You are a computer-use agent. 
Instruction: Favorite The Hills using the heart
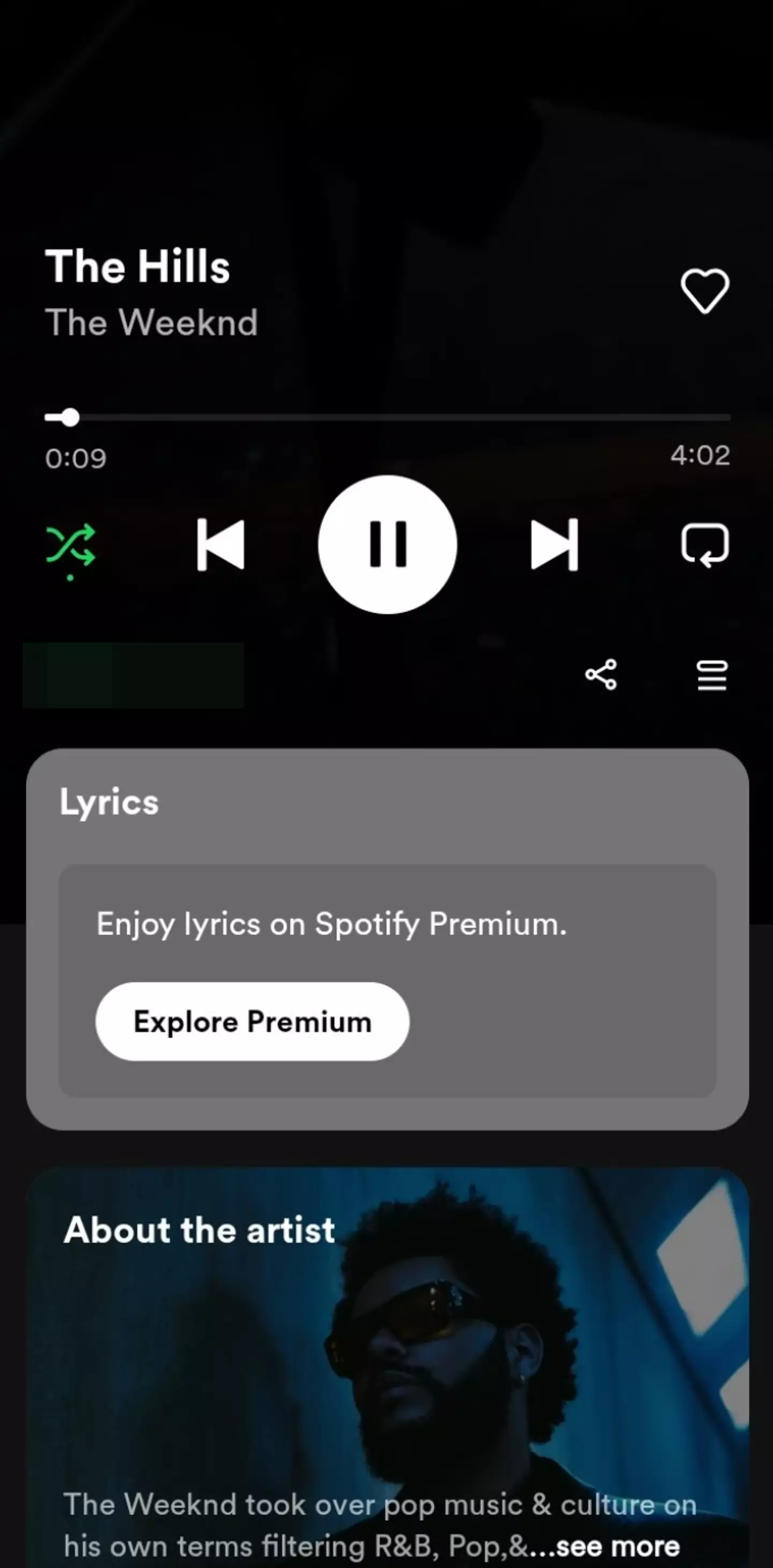coord(705,290)
